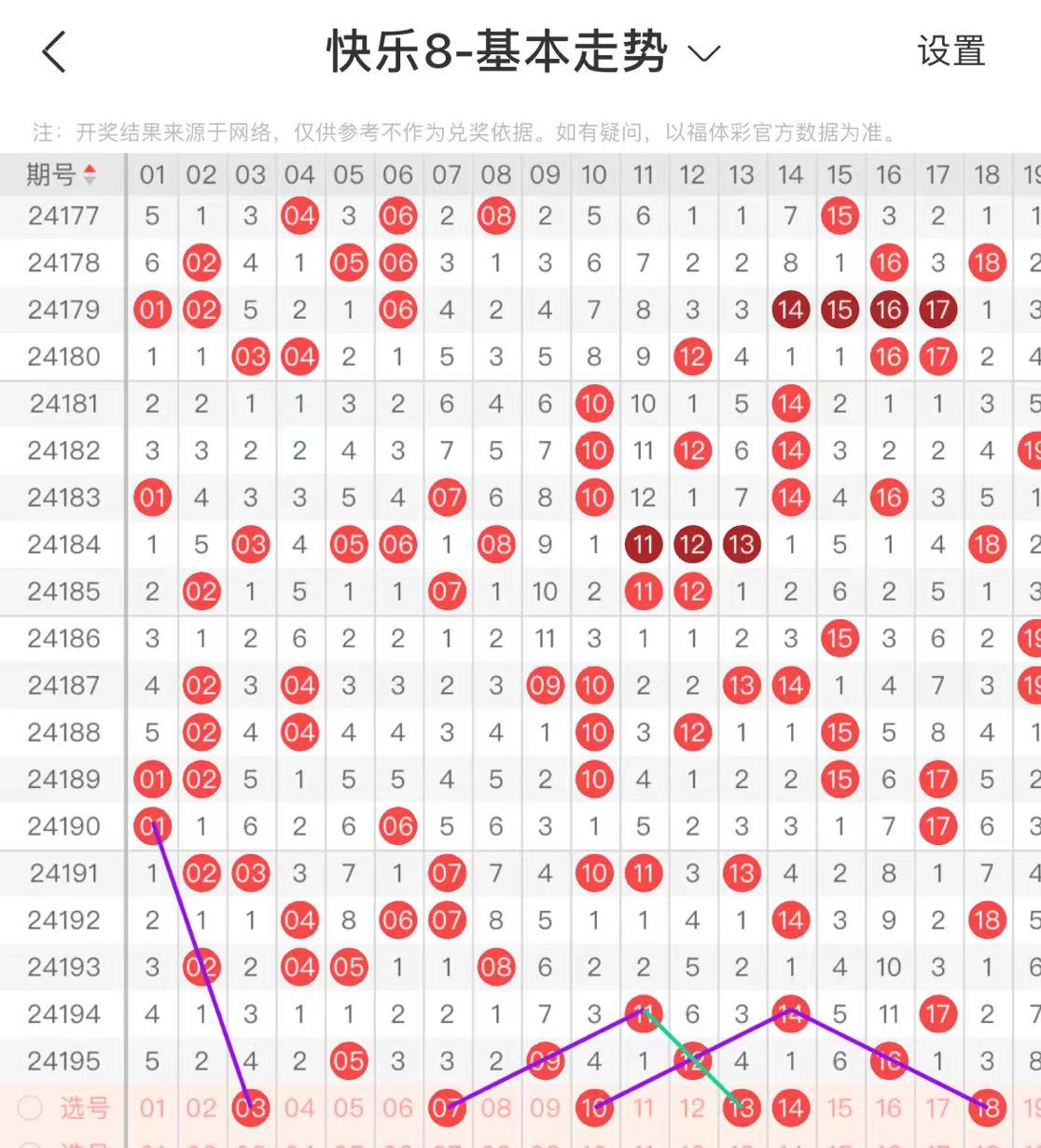Deselect number 03 in the 选号 row
The width and height of the screenshot is (1041, 1148).
[250, 1108]
